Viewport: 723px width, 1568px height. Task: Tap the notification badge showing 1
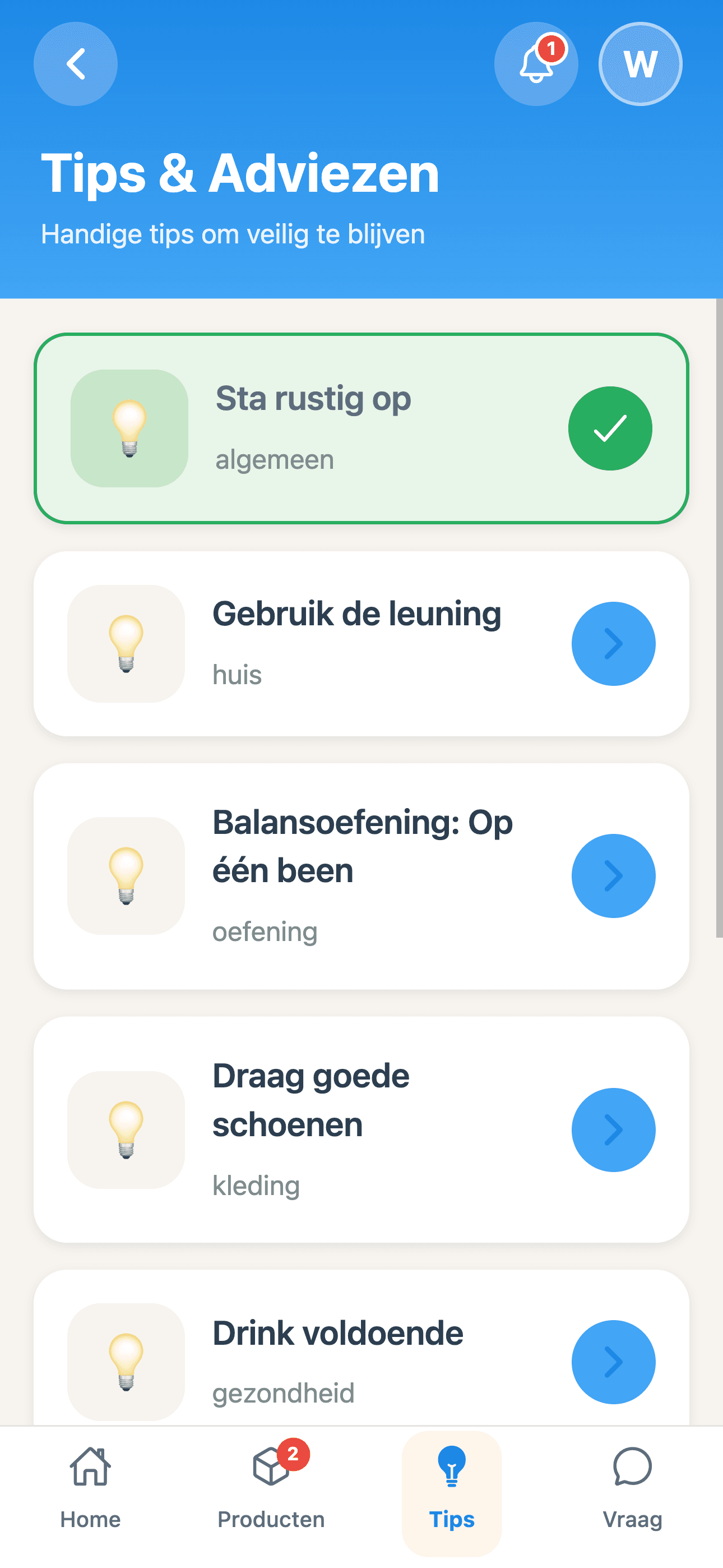[x=551, y=49]
